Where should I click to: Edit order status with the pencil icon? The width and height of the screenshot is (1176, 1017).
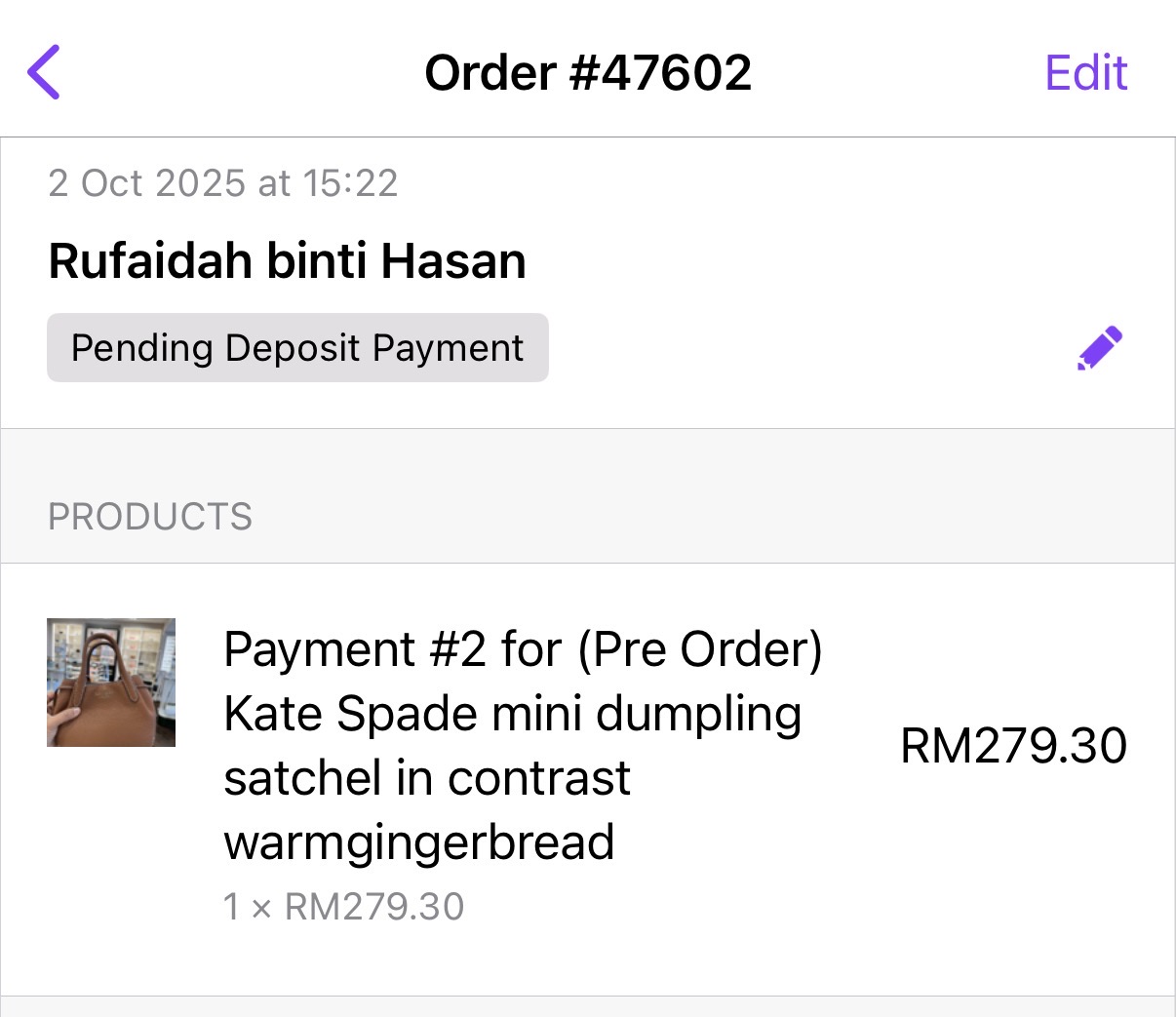[1100, 349]
